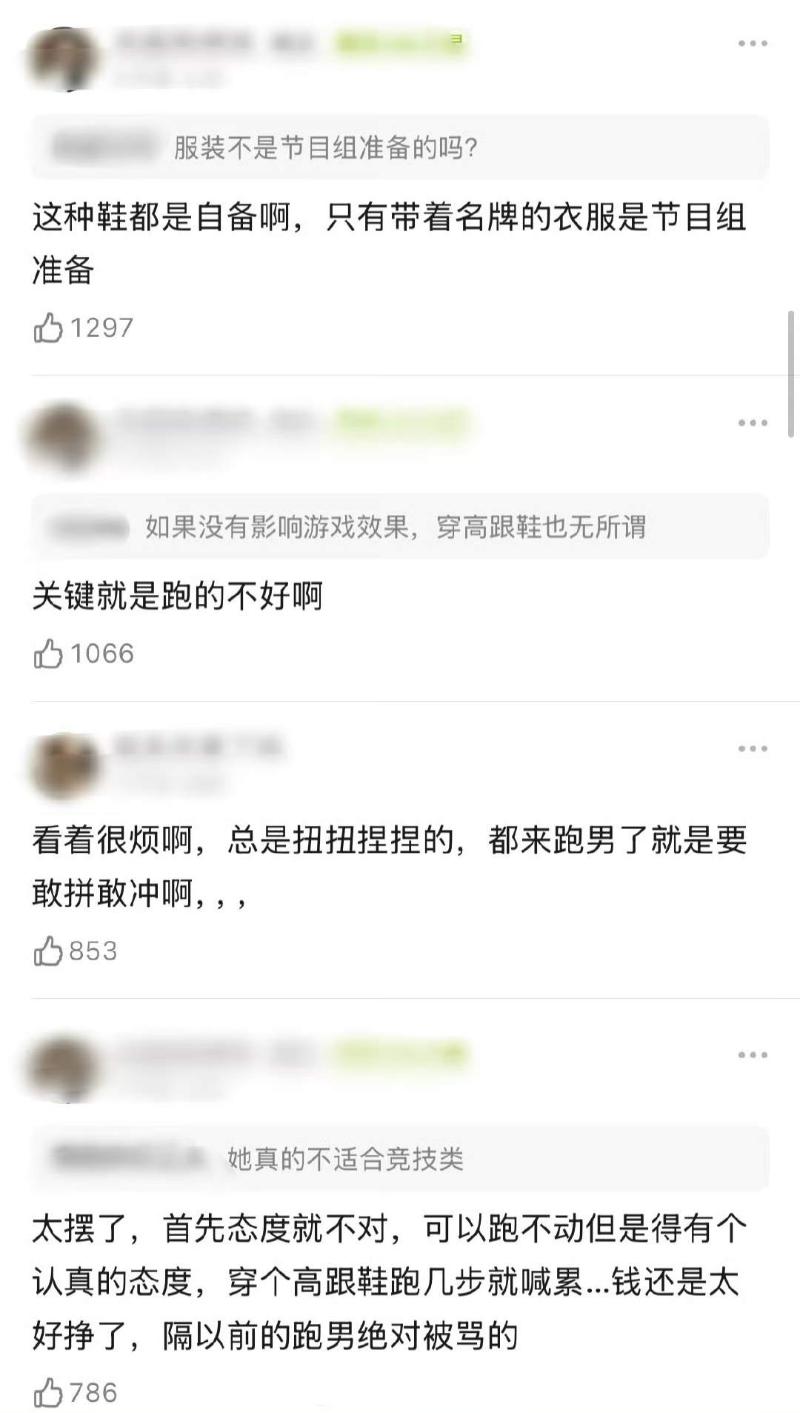Screen dimensions: 800x1413
Task: Like the comment with 786 likes
Action: pos(48,1392)
